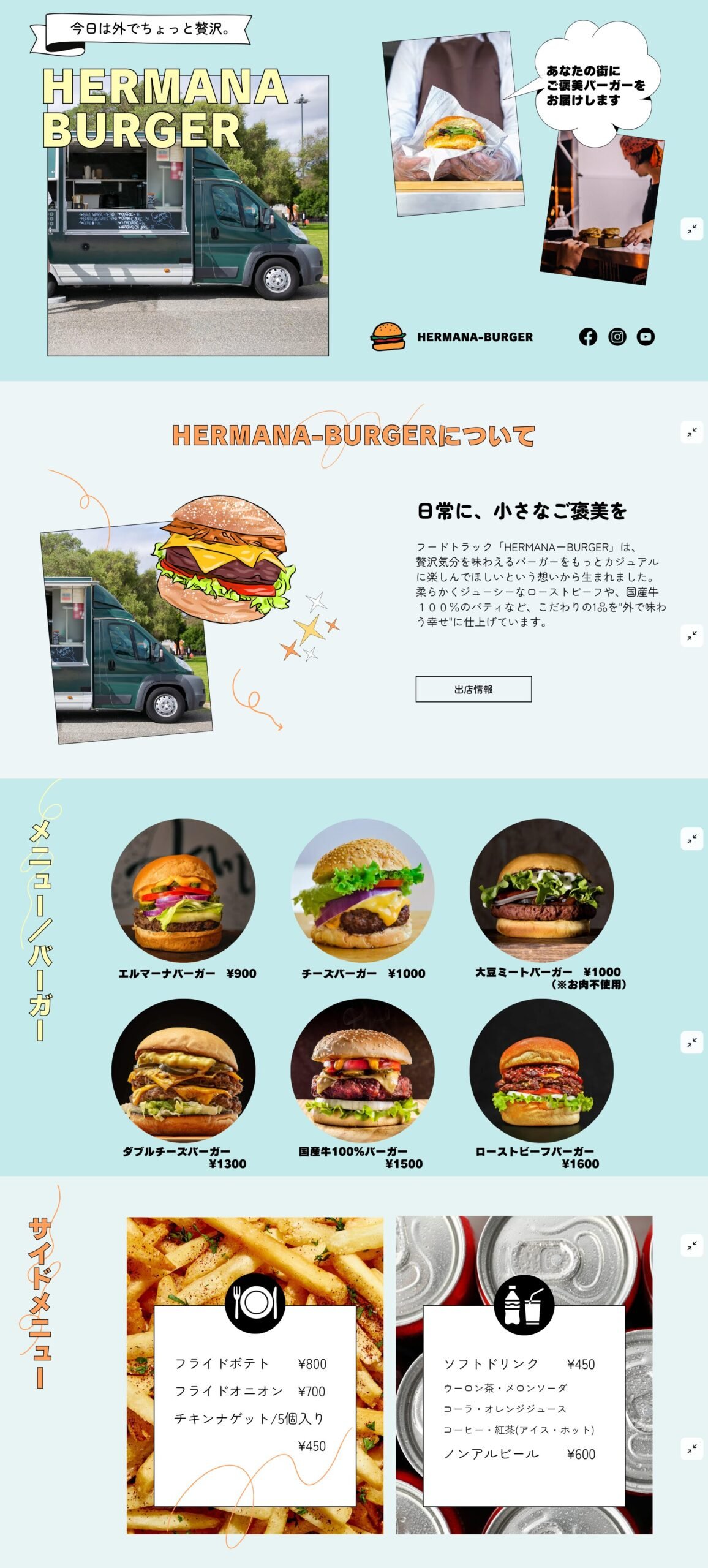Open the Facebook page icon
The image size is (708, 1568).
[x=587, y=336]
